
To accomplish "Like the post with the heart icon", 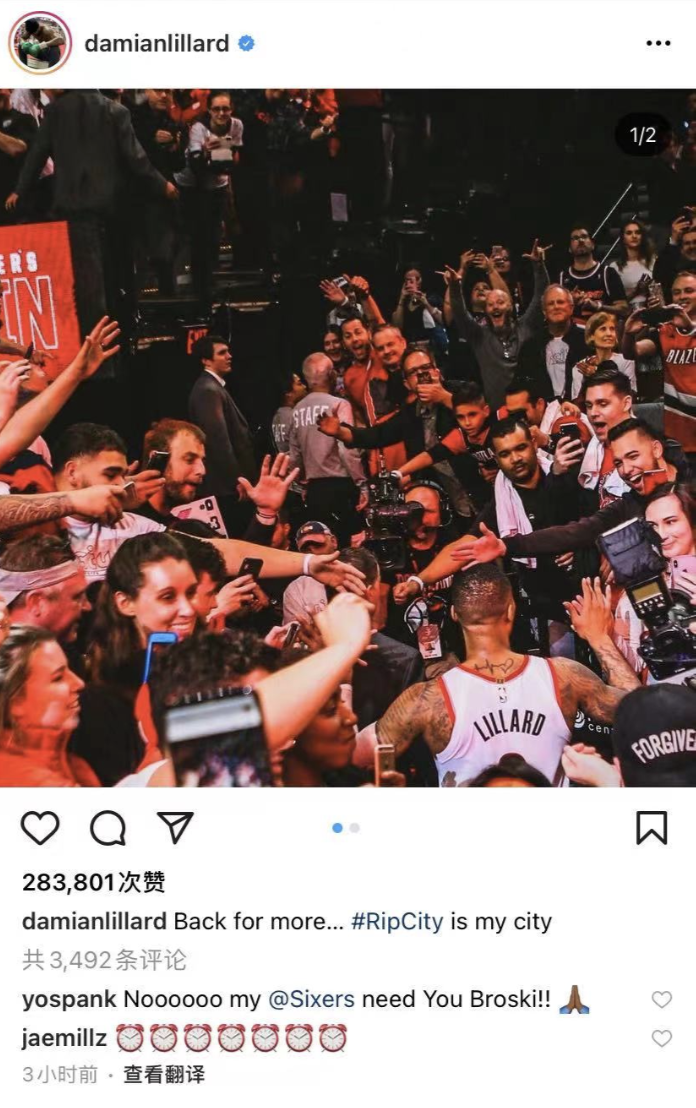I will 40,828.
